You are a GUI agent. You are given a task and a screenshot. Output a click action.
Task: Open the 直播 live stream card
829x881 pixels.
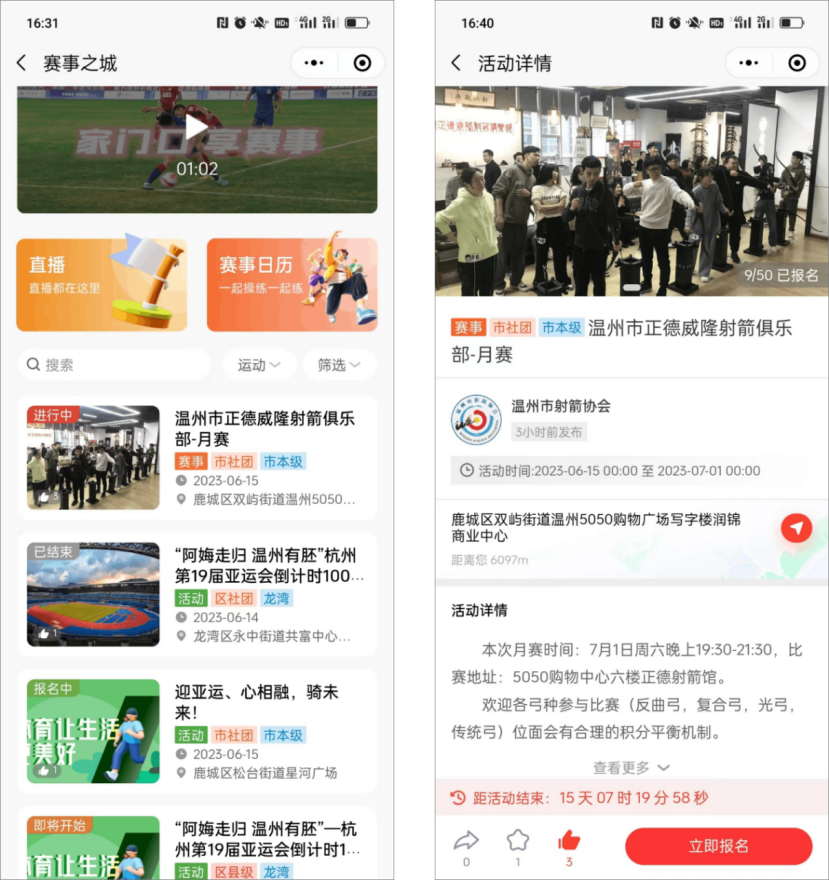point(101,284)
